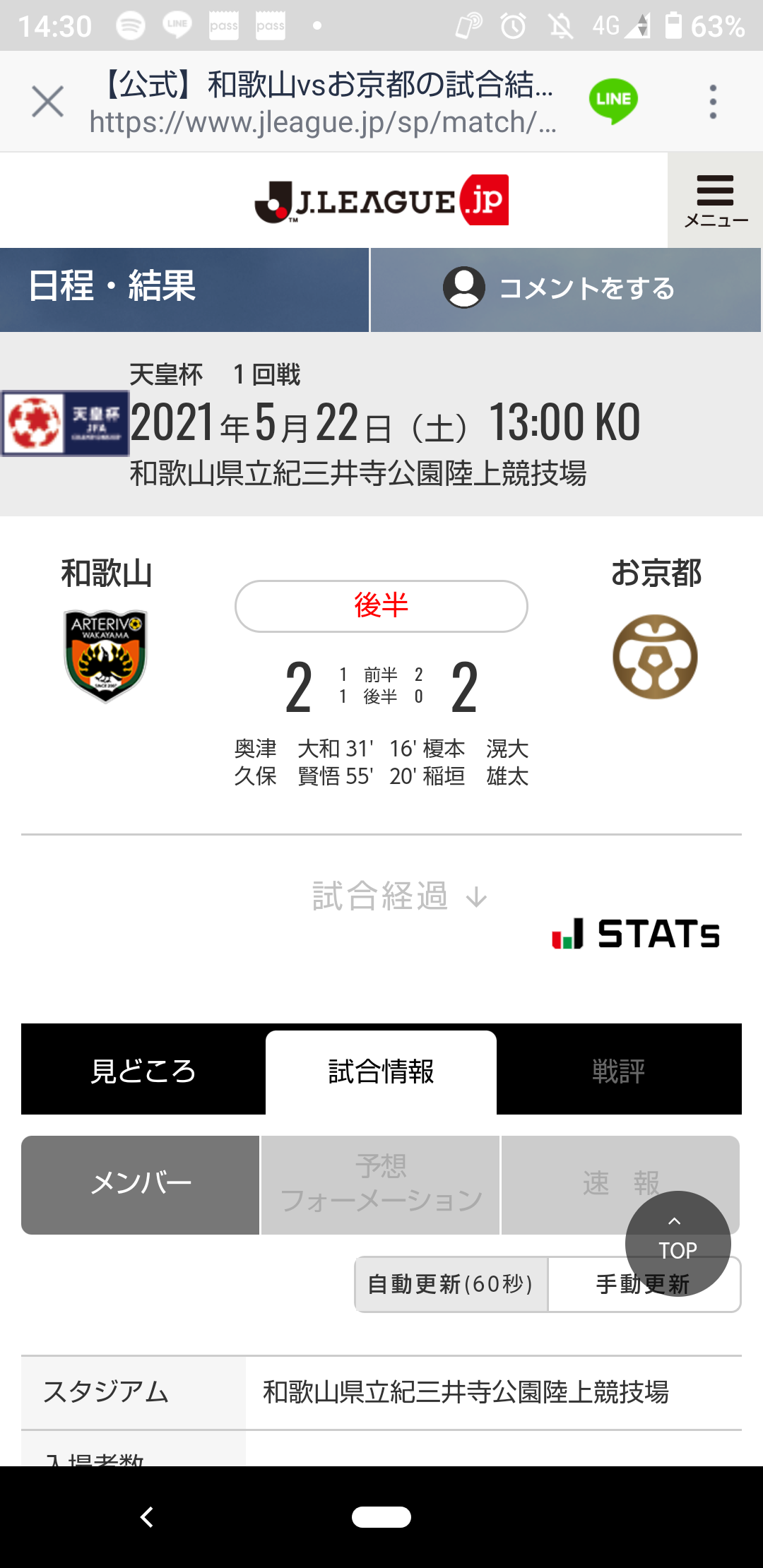Open the 和歌山 team crest
Screen dimensions: 763x1568
point(105,656)
